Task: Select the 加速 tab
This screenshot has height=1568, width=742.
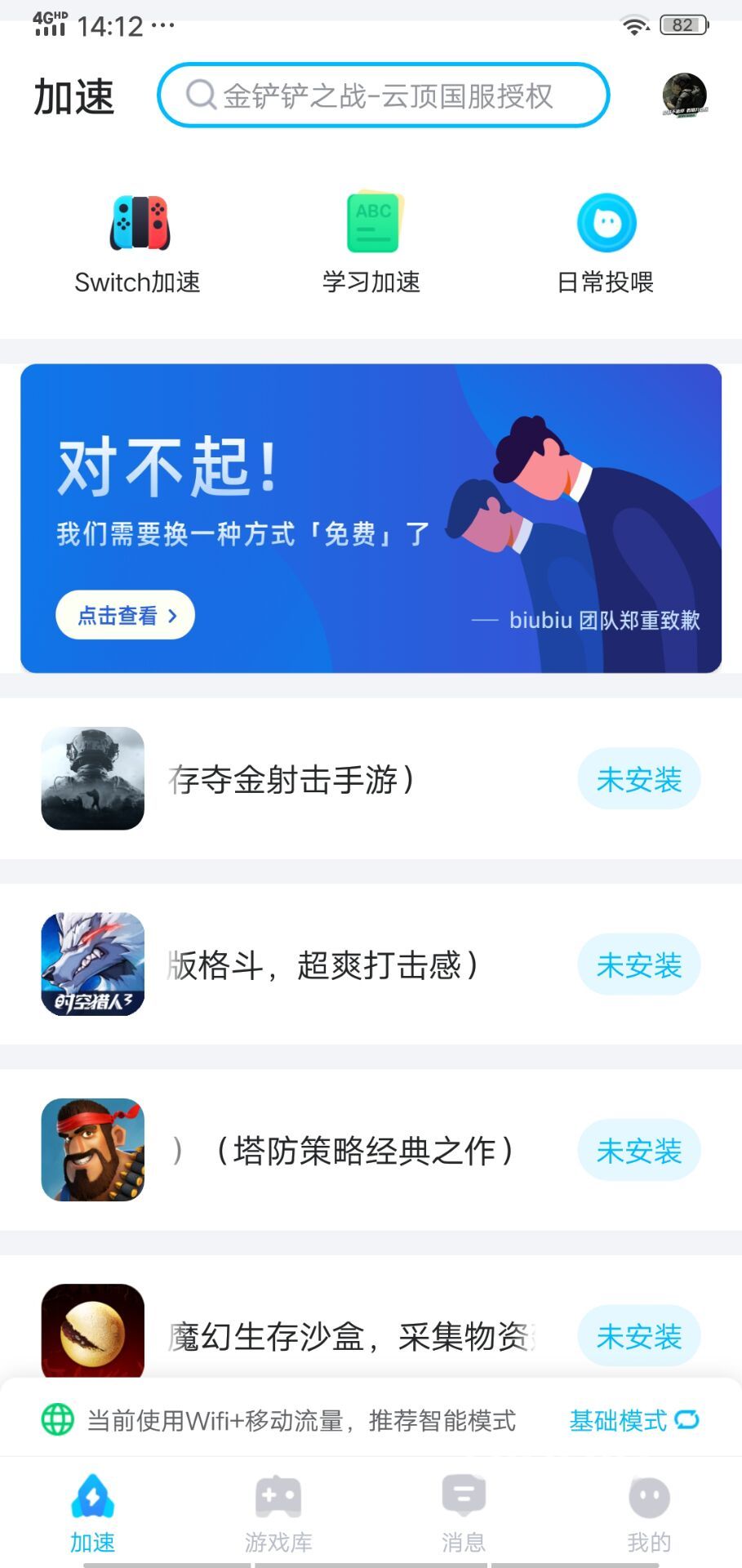Action: click(x=93, y=1512)
